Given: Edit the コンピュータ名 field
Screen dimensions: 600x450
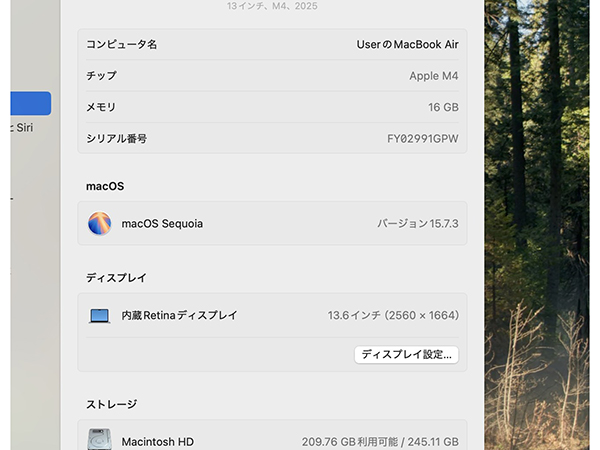Looking at the screenshot, I should click(407, 45).
